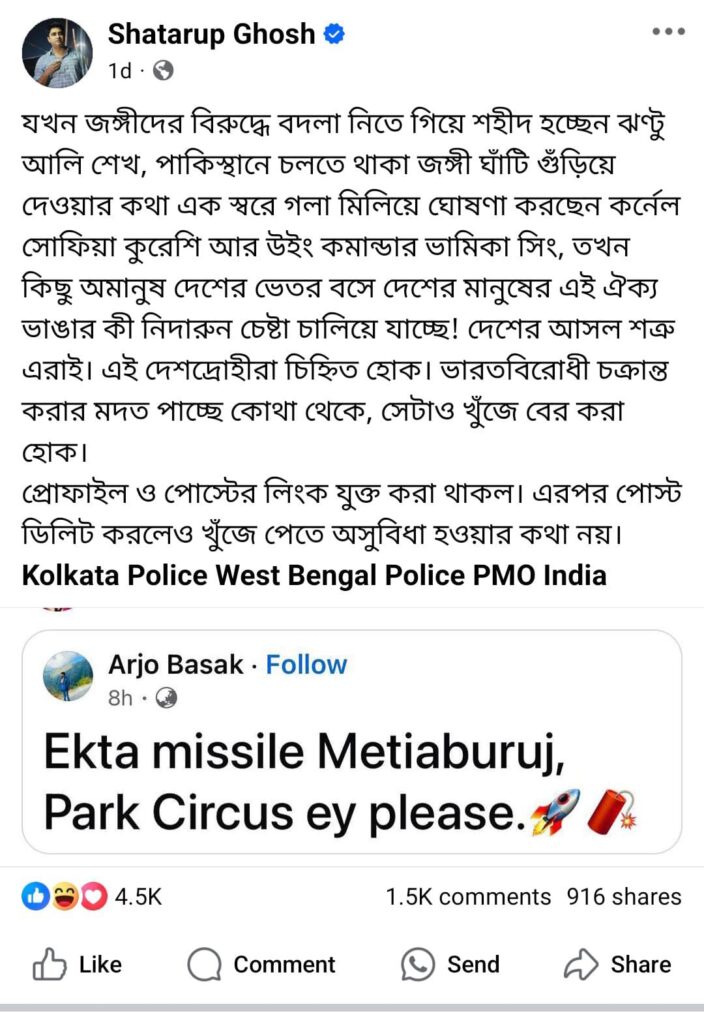
Task: Comment on this post
Action: point(262,964)
